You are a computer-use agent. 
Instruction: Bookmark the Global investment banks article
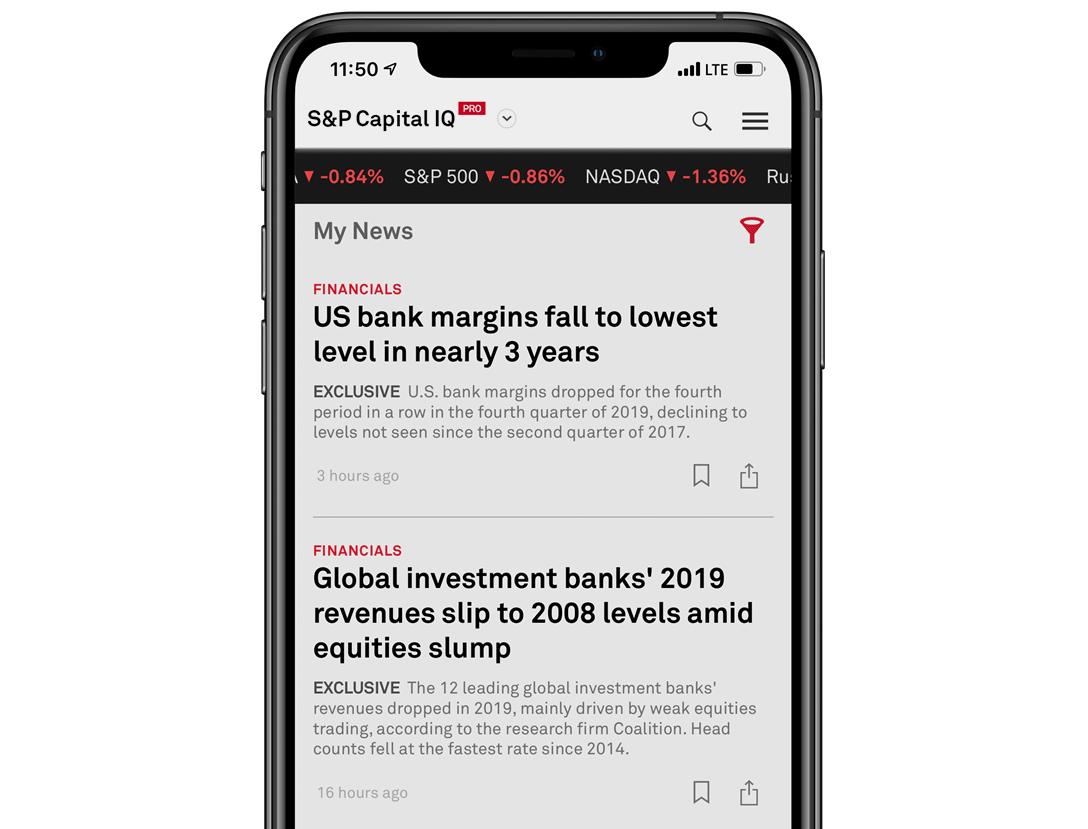click(x=701, y=793)
